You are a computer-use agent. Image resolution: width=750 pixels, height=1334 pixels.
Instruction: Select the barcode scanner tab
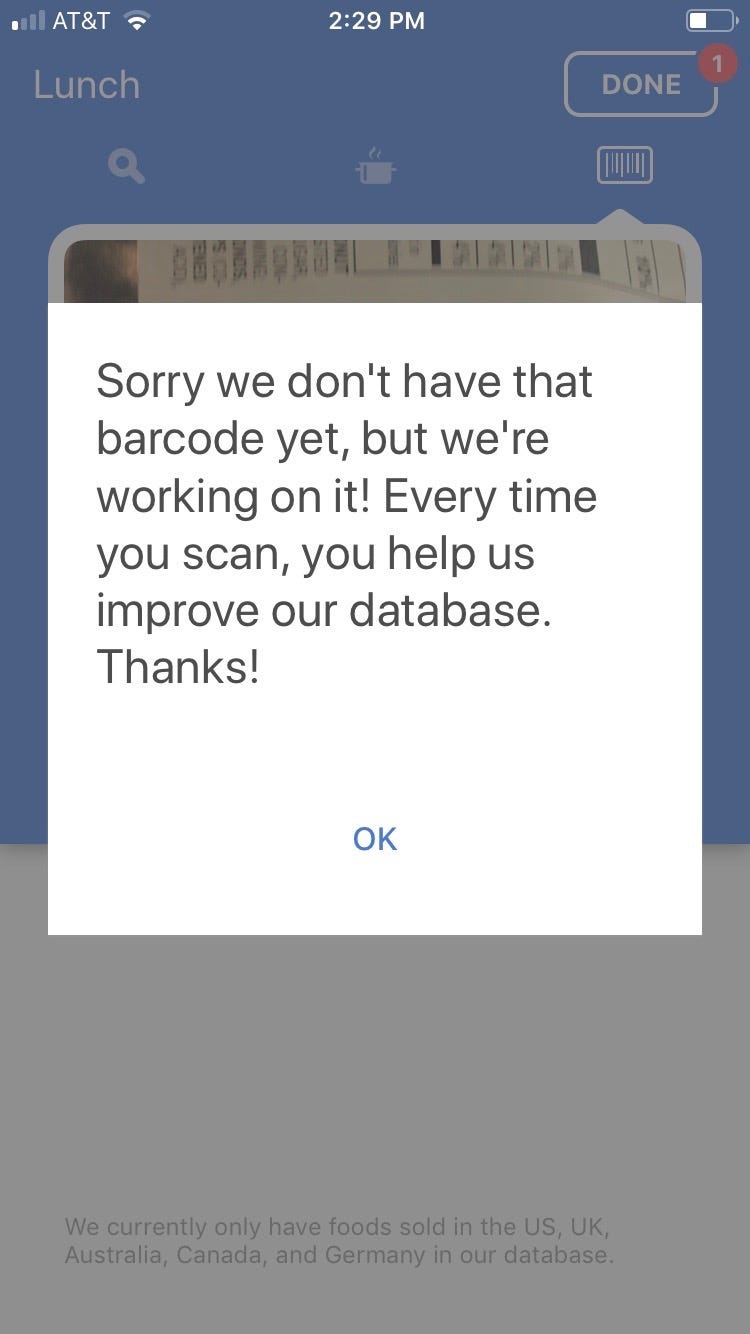click(625, 164)
